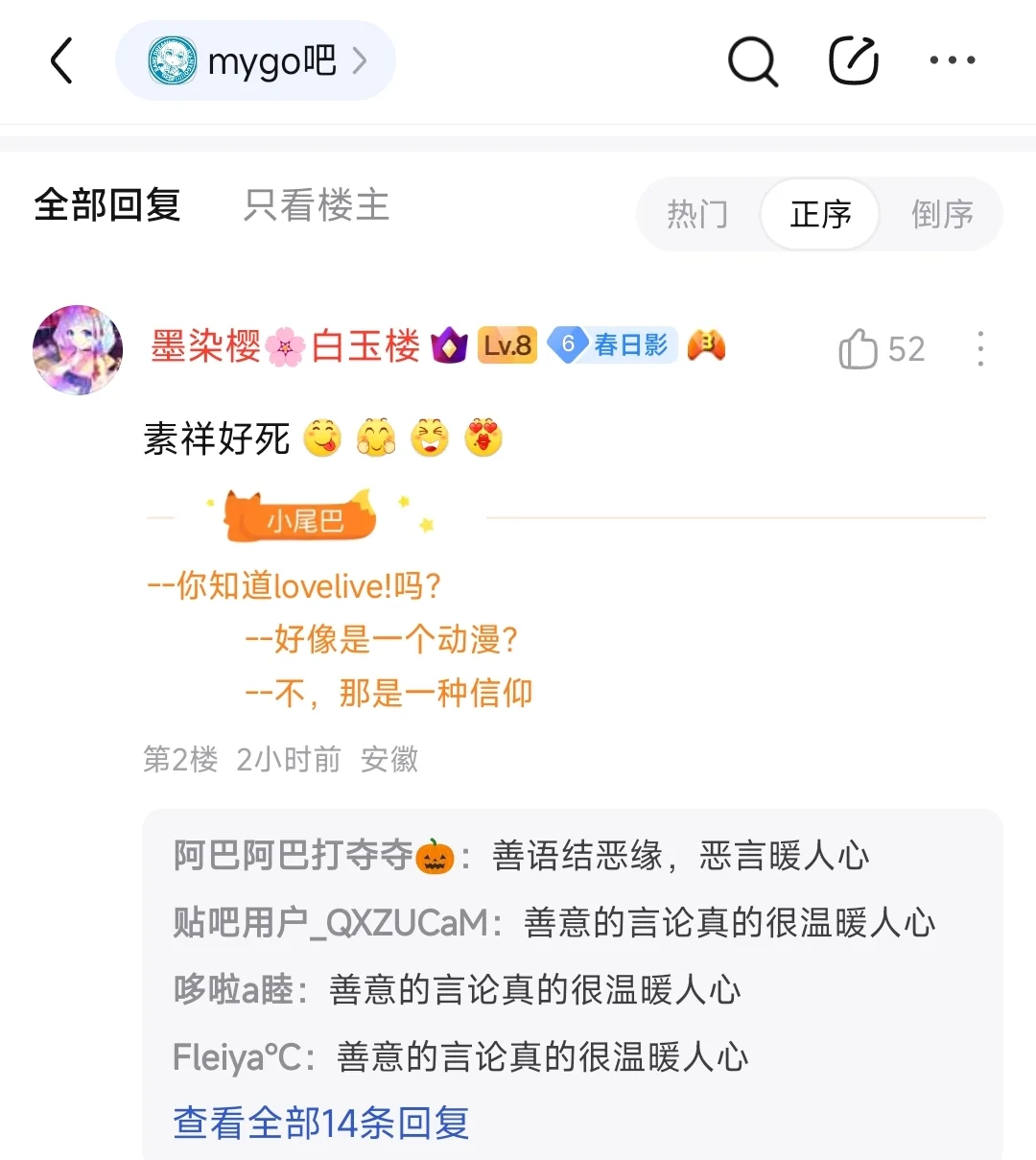Open username 墨染樱白玉楼
The width and height of the screenshot is (1036, 1160).
pos(285,346)
